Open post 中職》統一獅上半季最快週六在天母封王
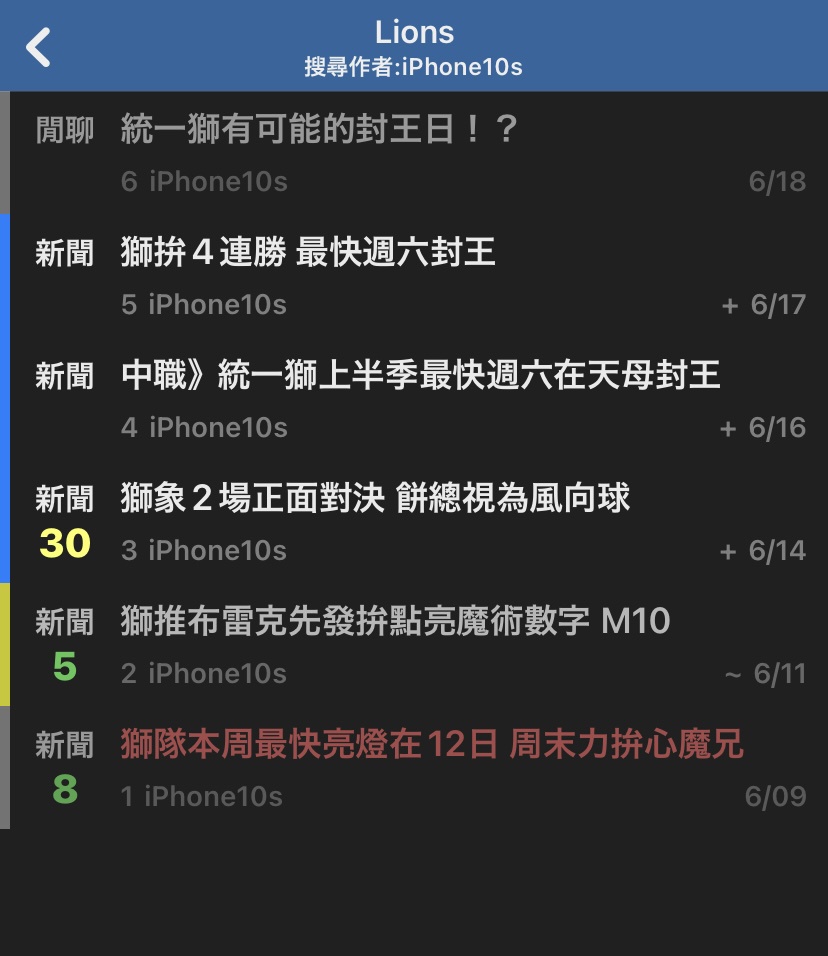The image size is (828, 956). click(x=420, y=376)
